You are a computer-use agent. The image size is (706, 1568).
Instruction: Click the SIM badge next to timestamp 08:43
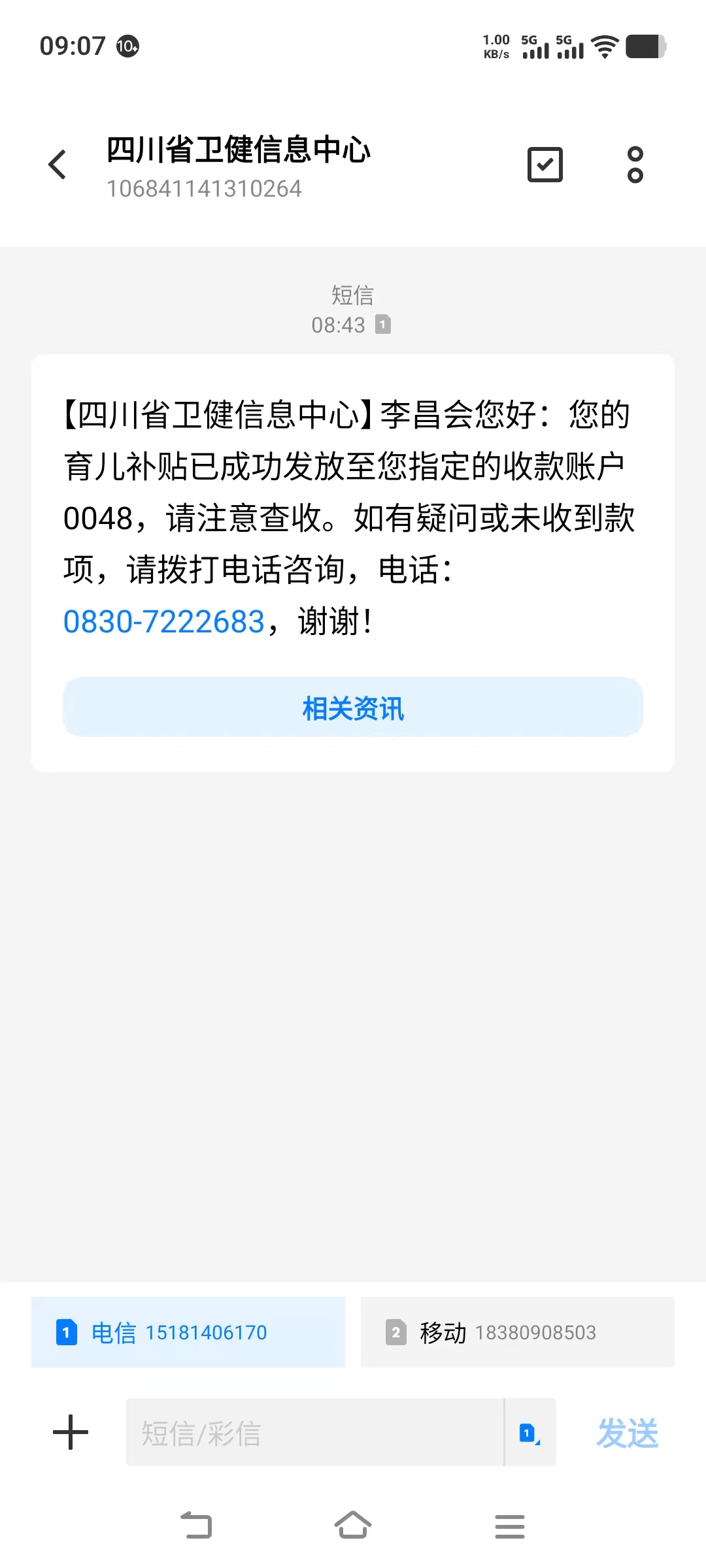coord(382,325)
